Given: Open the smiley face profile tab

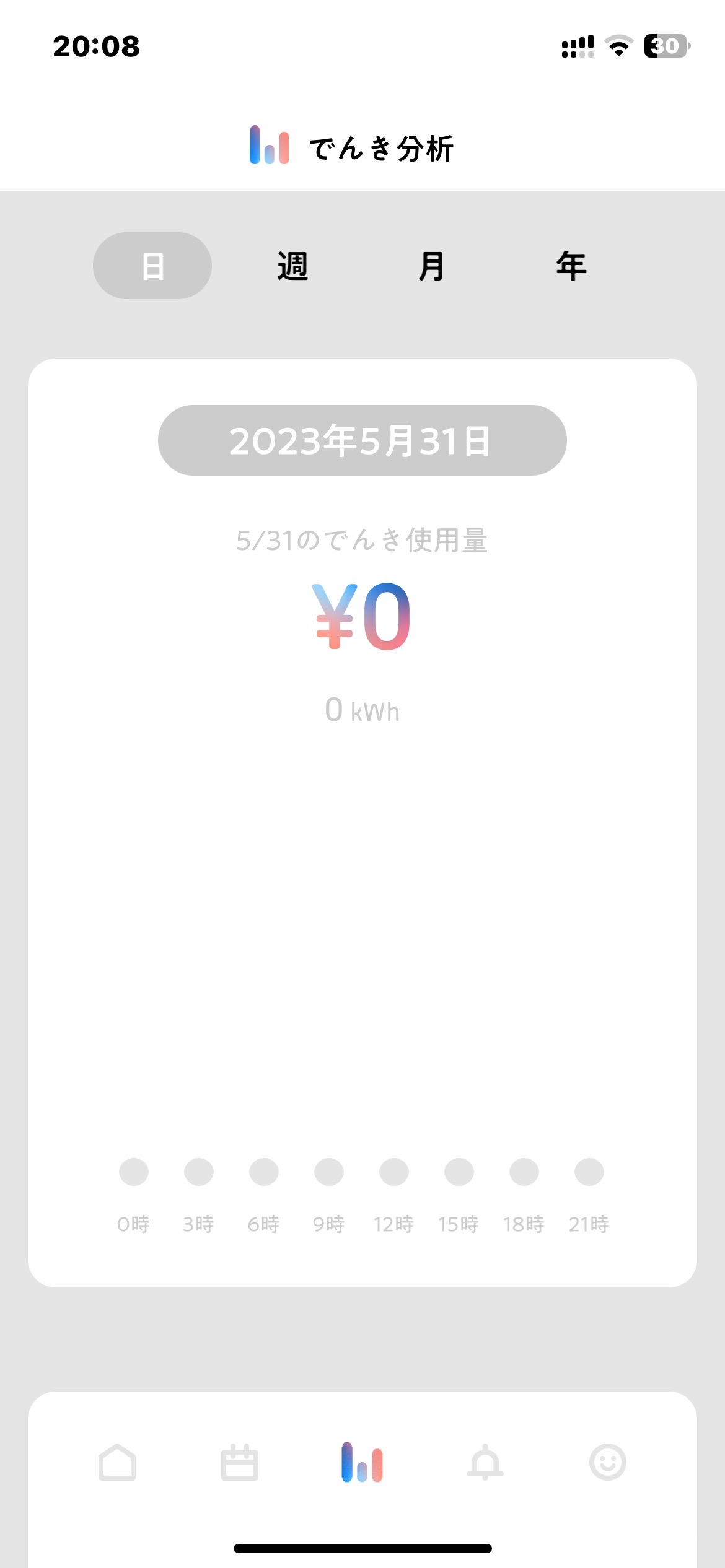Looking at the screenshot, I should tap(608, 1462).
